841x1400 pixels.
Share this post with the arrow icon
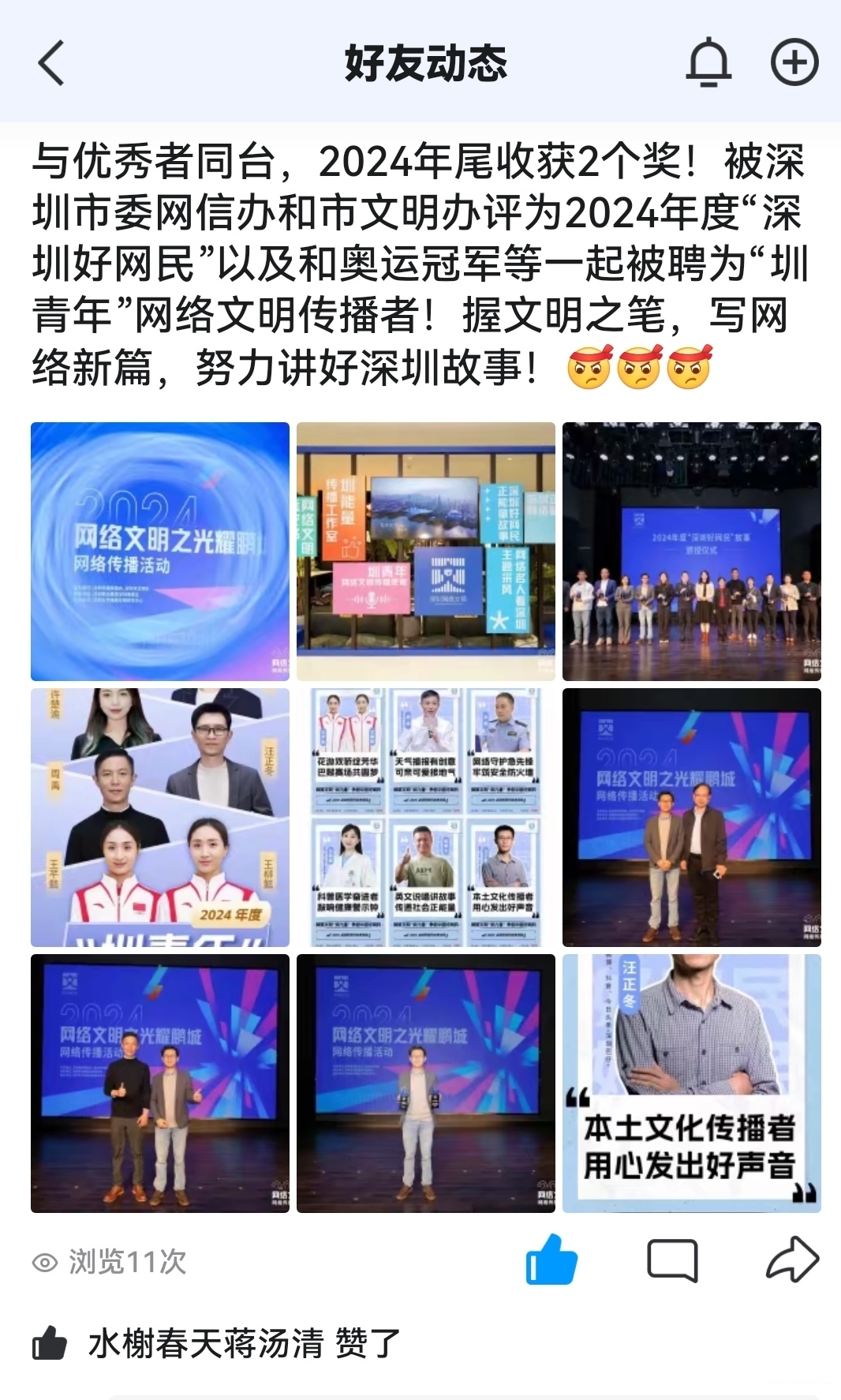(x=792, y=1260)
